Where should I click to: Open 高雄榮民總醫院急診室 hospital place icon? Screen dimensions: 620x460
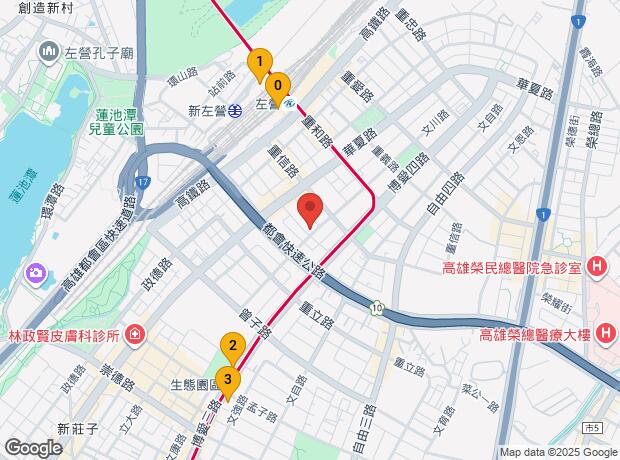coord(597,267)
